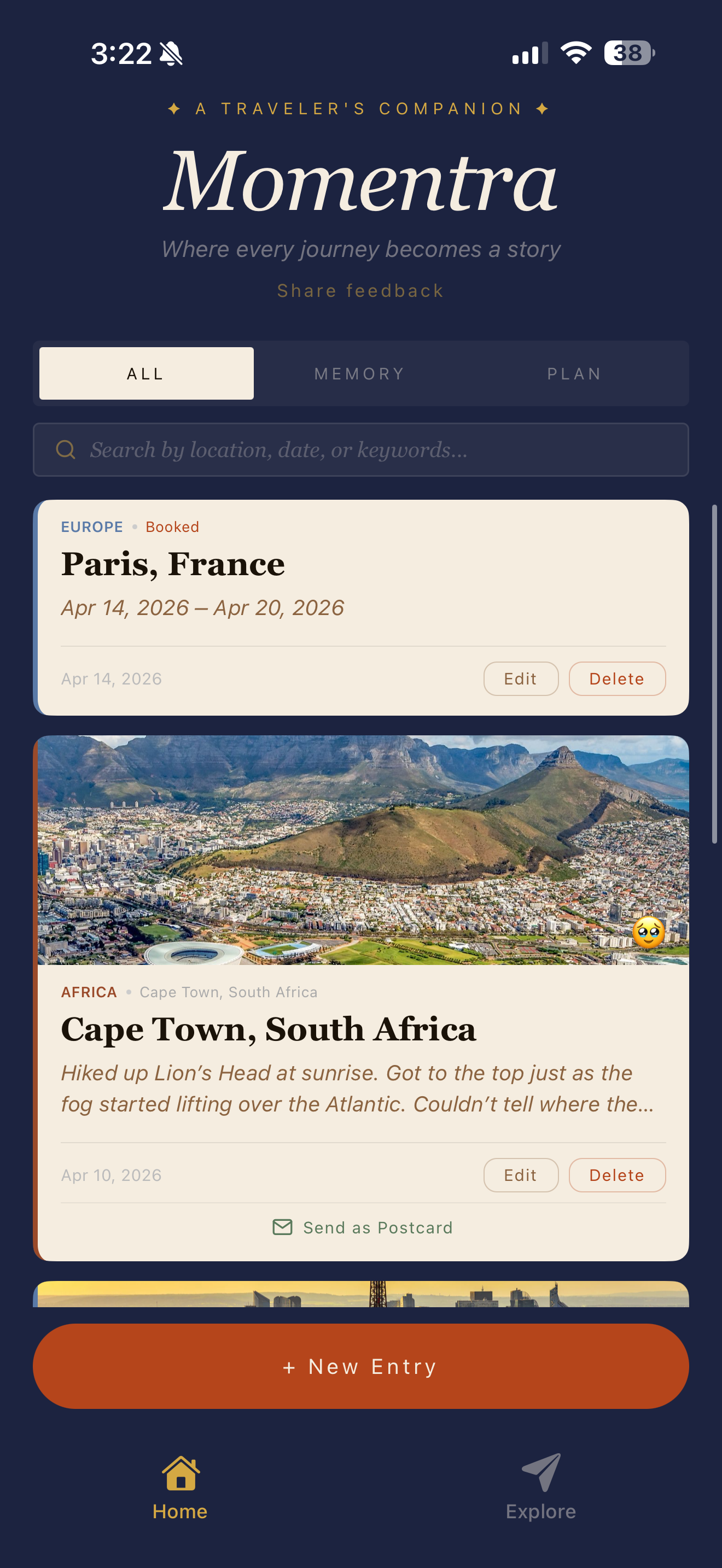The width and height of the screenshot is (722, 1568).
Task: Select the ALL tab
Action: (145, 373)
